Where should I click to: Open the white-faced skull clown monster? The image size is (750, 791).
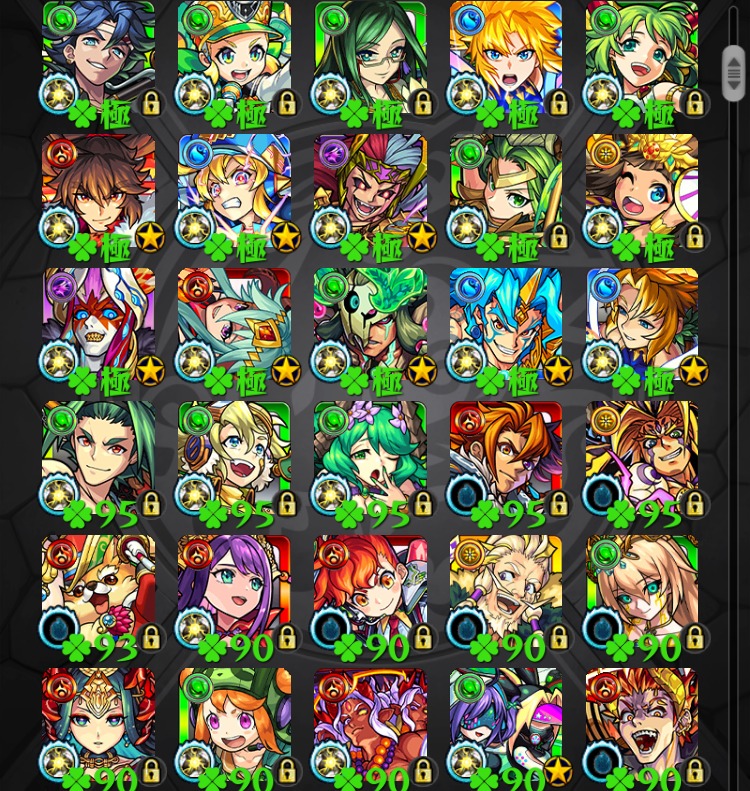tap(98, 327)
